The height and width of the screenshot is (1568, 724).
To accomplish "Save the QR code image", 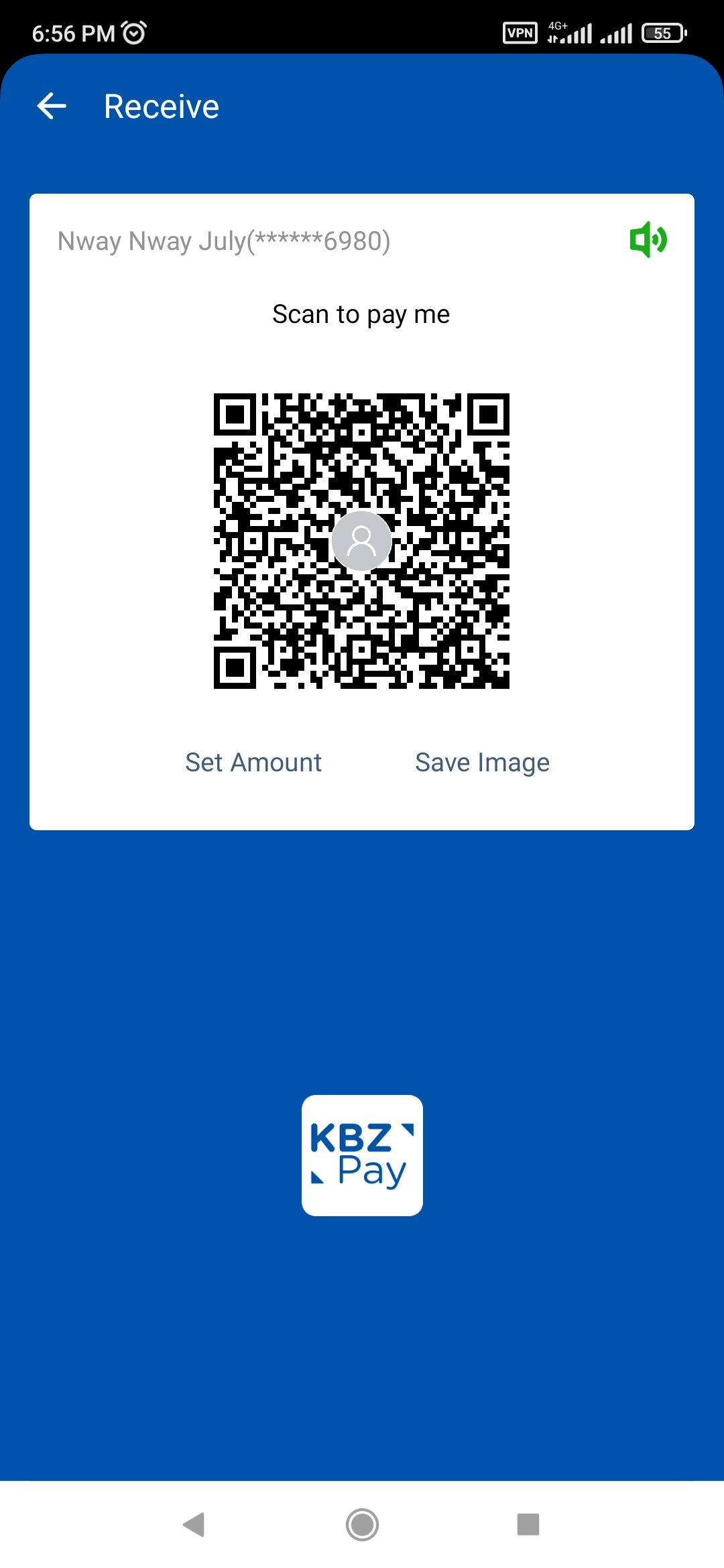I will [482, 763].
